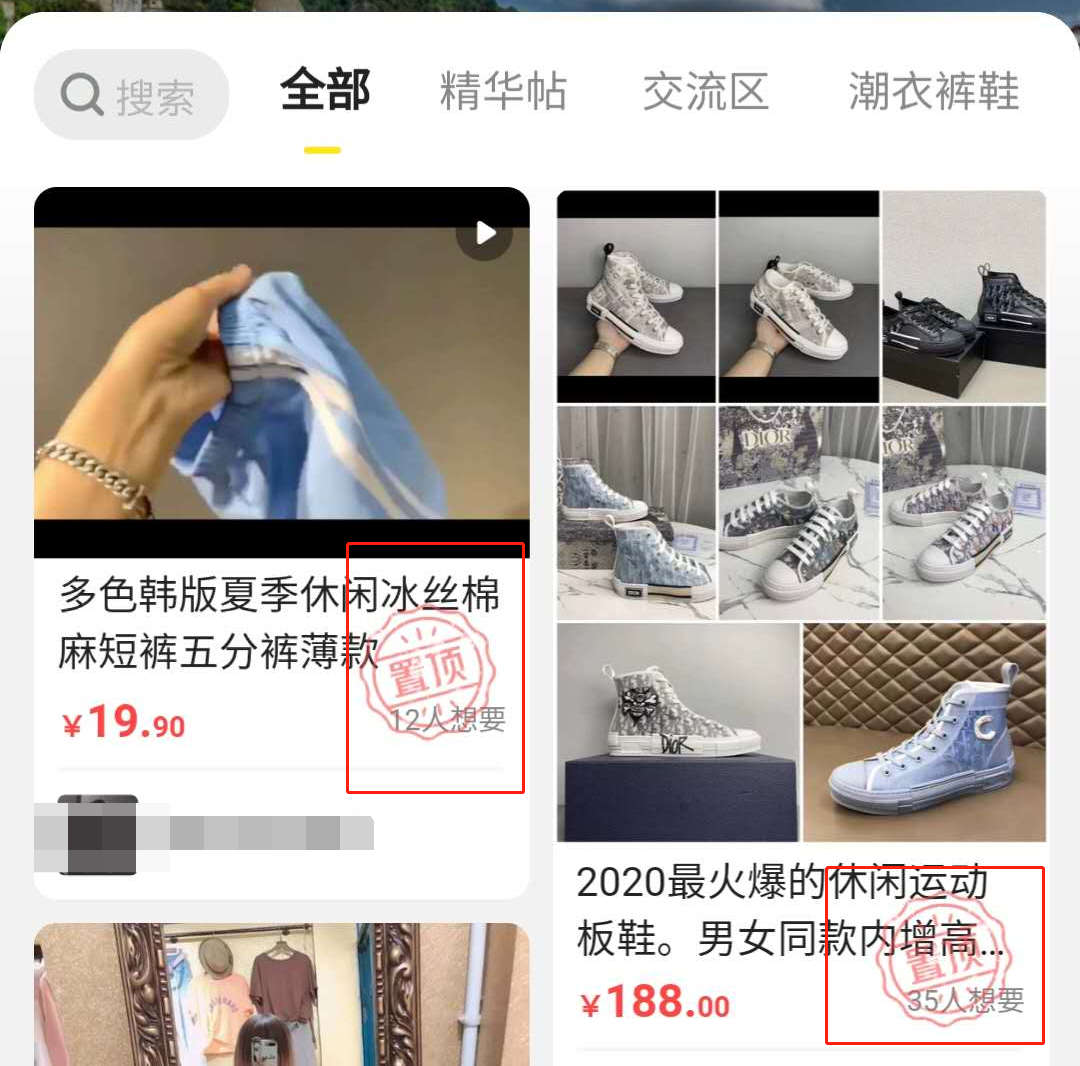The height and width of the screenshot is (1066, 1080).
Task: Switch to the 交流区 tab
Action: click(705, 92)
